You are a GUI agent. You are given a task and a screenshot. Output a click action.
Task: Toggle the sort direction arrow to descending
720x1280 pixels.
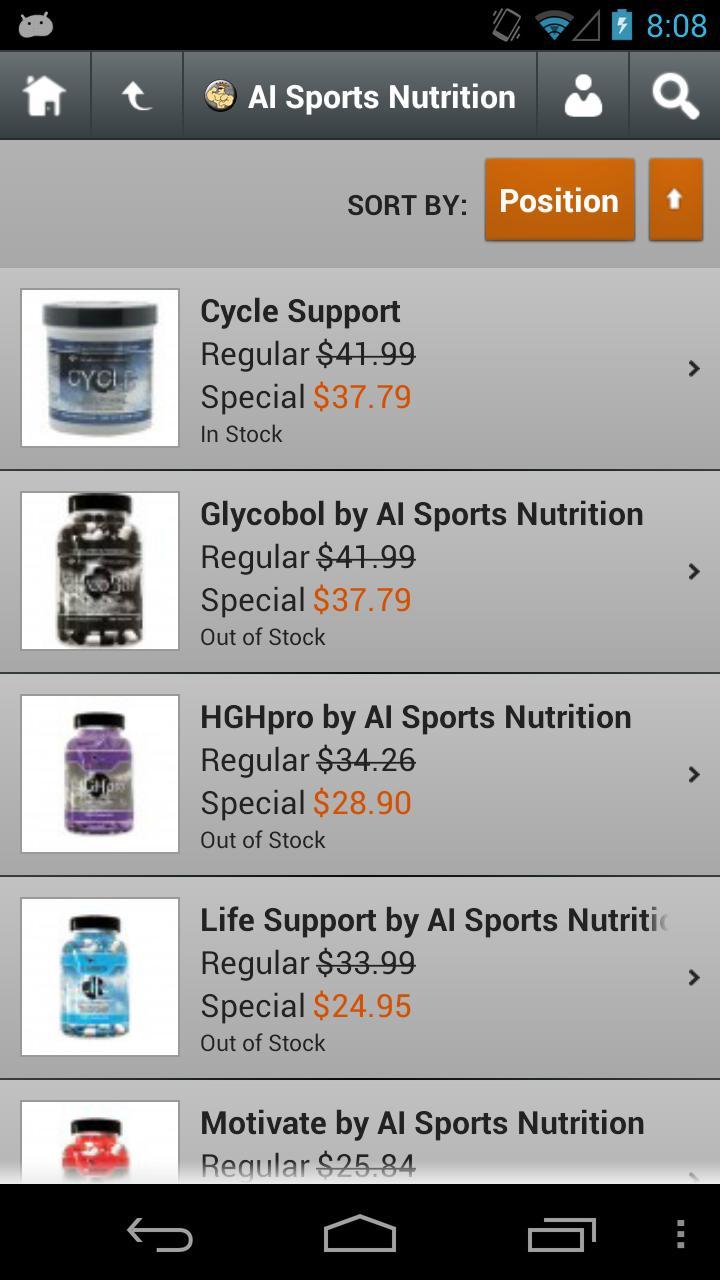[675, 199]
